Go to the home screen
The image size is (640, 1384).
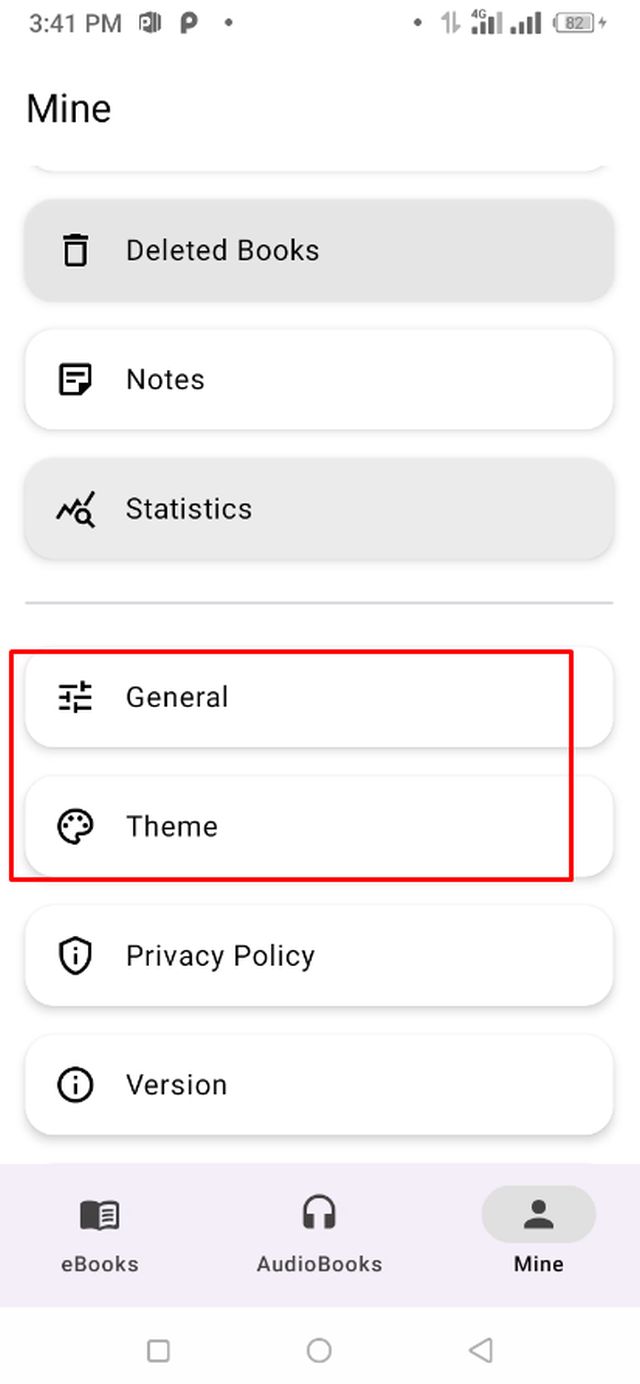click(x=319, y=1350)
